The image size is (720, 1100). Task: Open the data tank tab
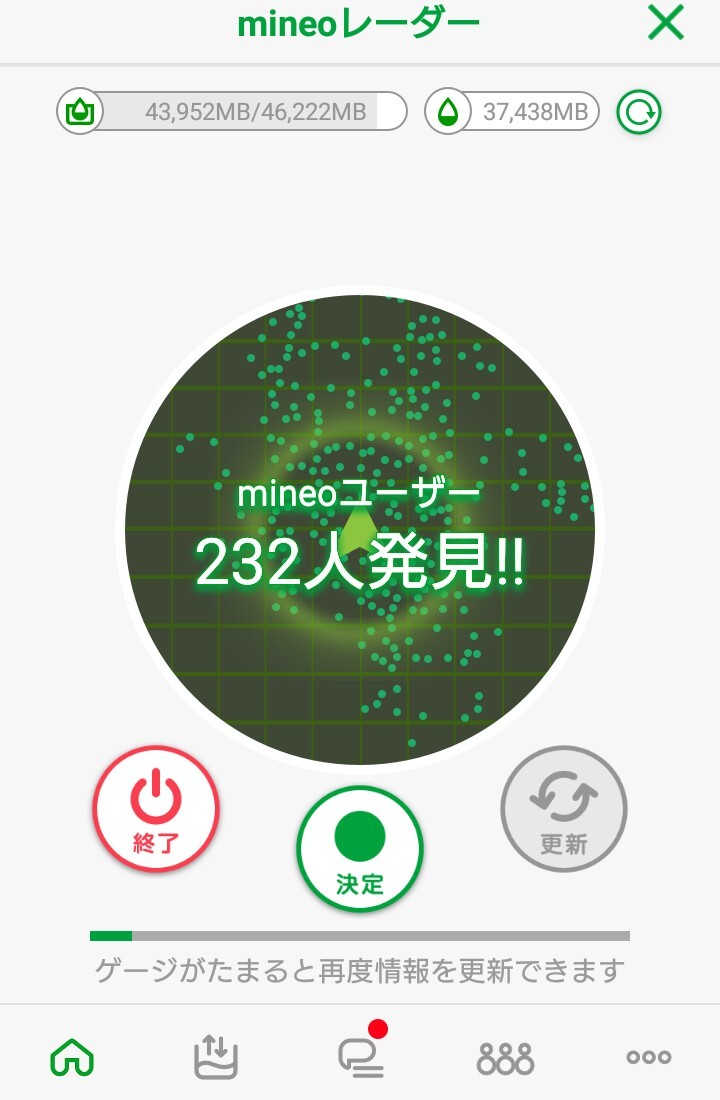pos(215,1056)
